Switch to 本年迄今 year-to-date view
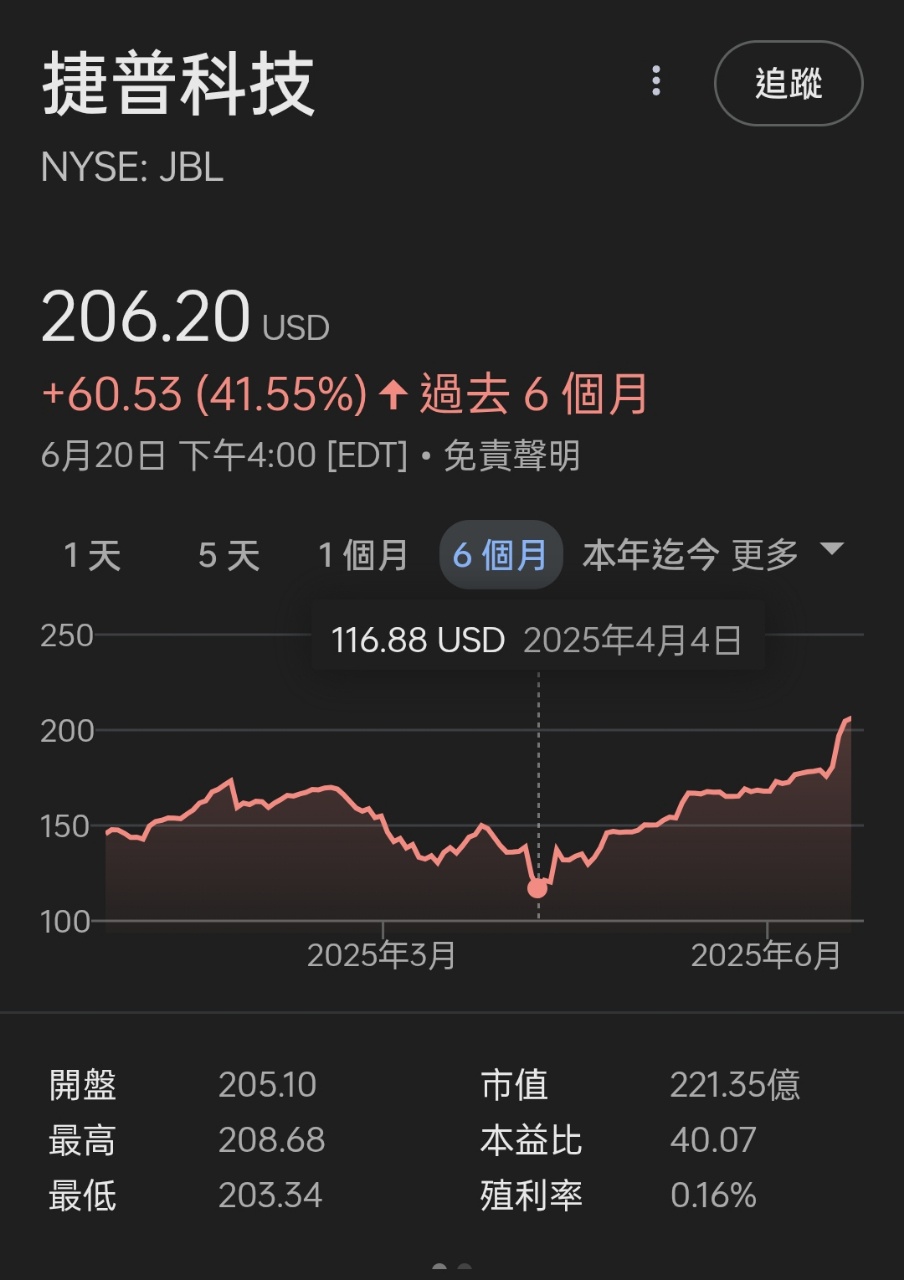The height and width of the screenshot is (1280, 904). click(x=650, y=554)
